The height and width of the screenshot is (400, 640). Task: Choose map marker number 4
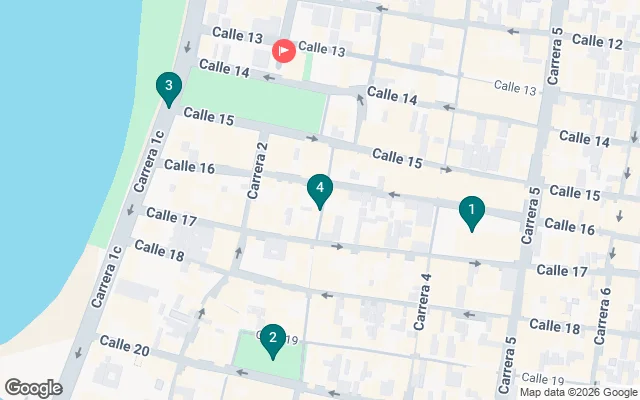(320, 188)
